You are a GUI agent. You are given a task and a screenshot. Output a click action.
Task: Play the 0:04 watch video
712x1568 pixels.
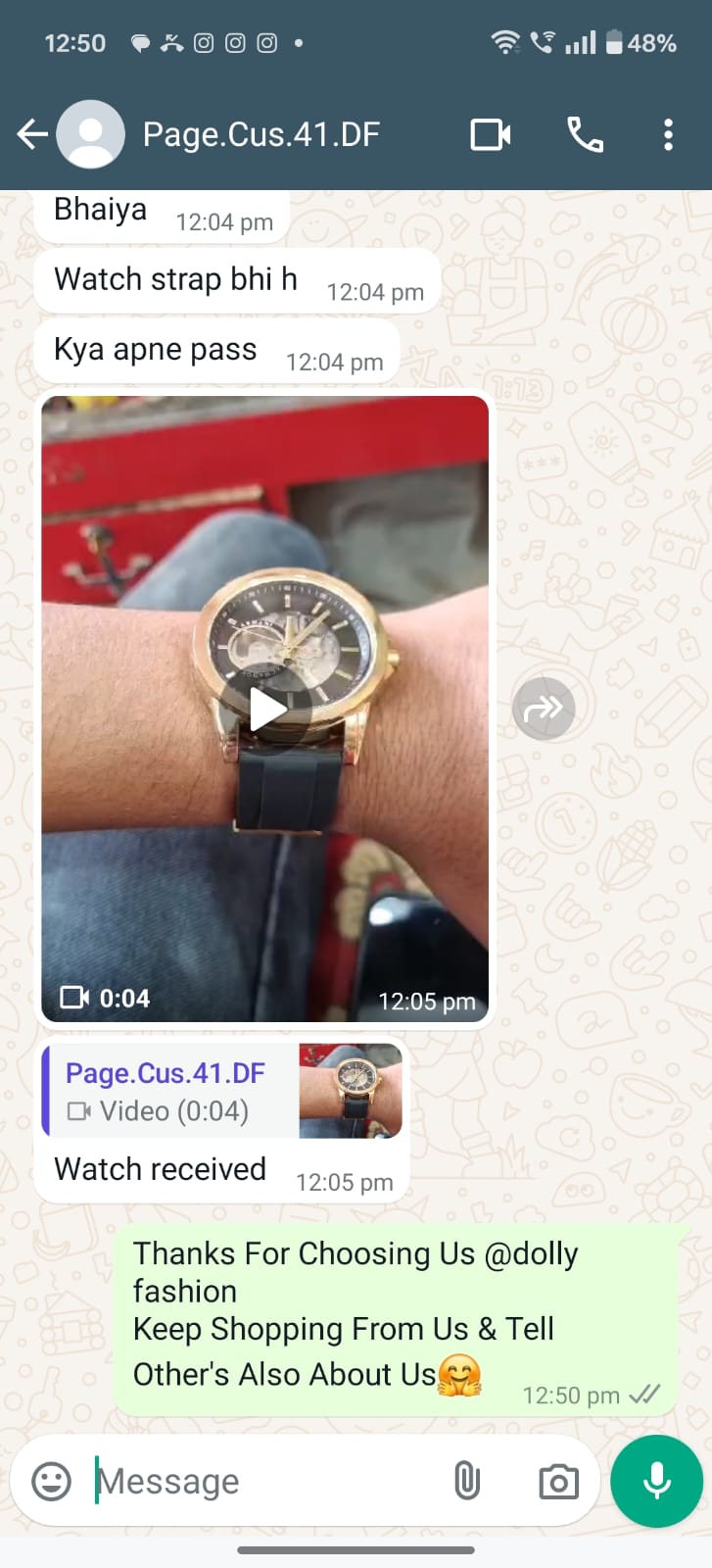click(x=266, y=710)
